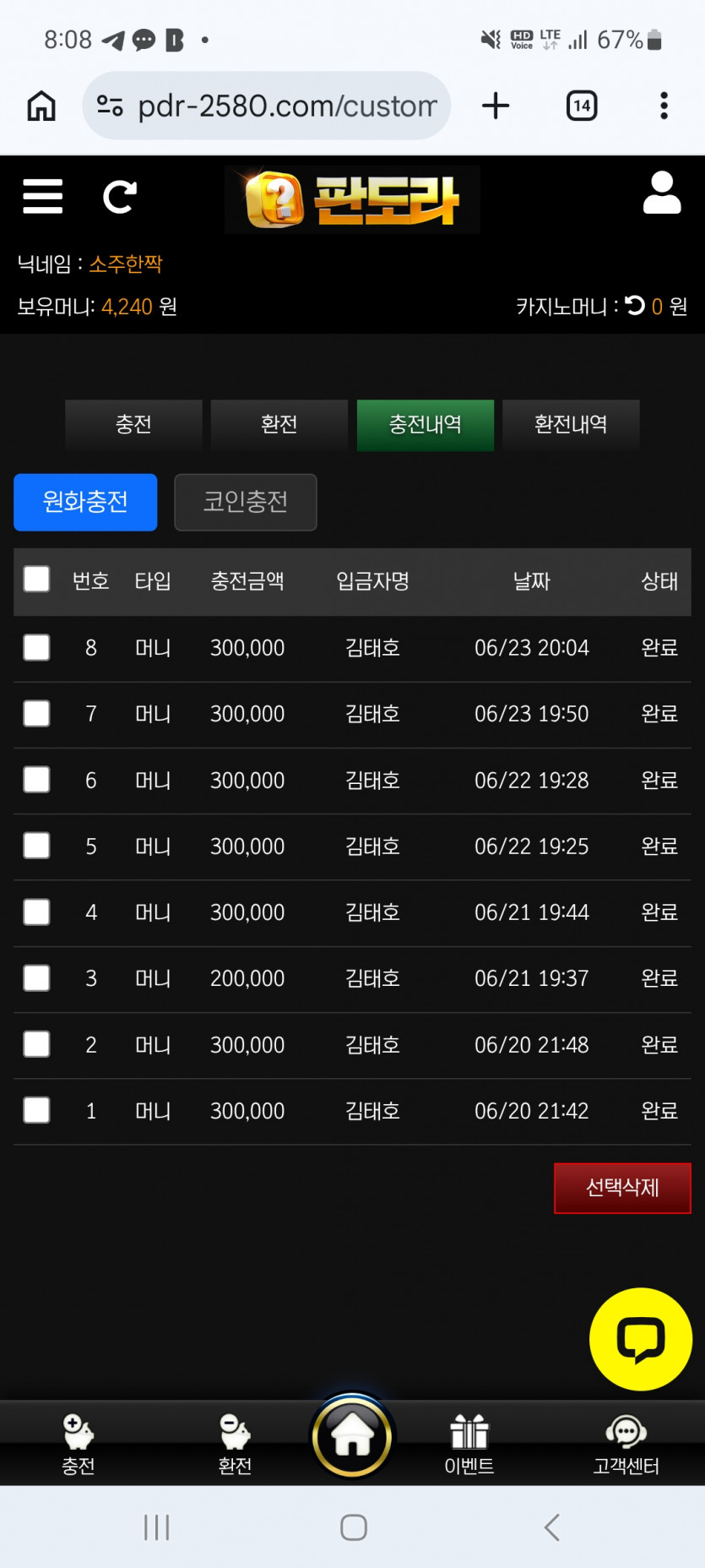705x1568 pixels.
Task: Refresh the 카지노머니 balance
Action: point(635,305)
